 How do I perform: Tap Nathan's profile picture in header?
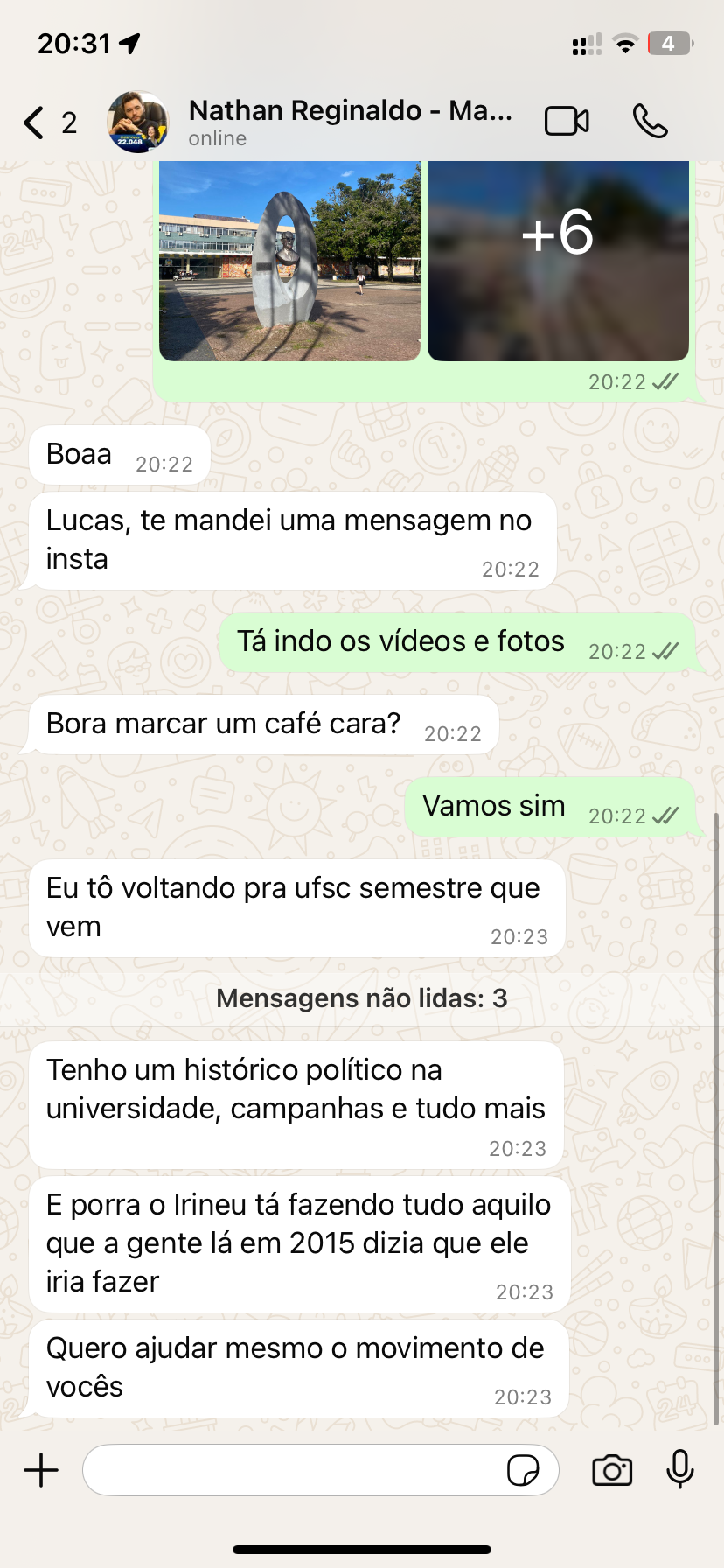point(138,122)
